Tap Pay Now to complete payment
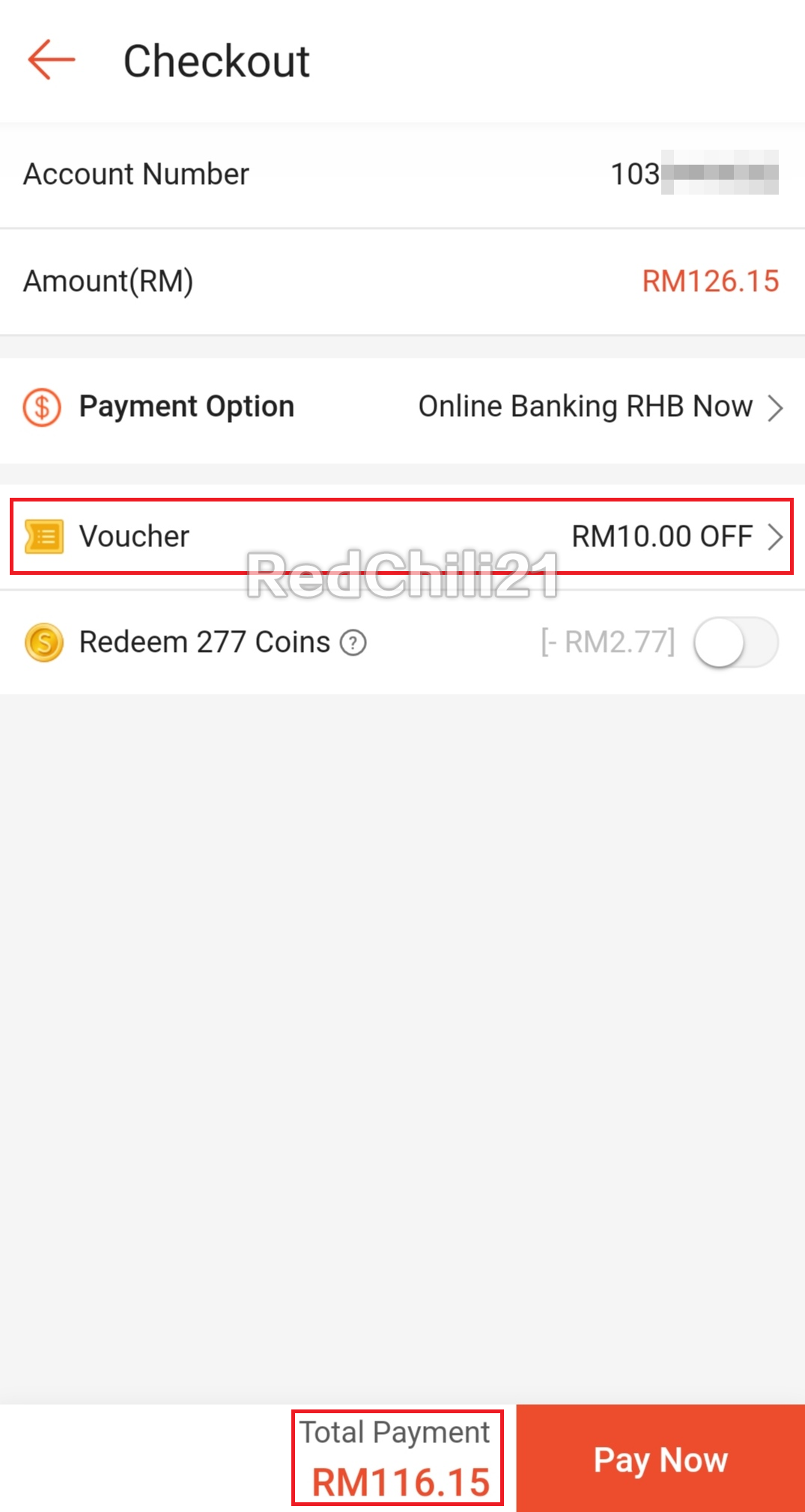Screen dimensions: 805x1512 point(660,1459)
